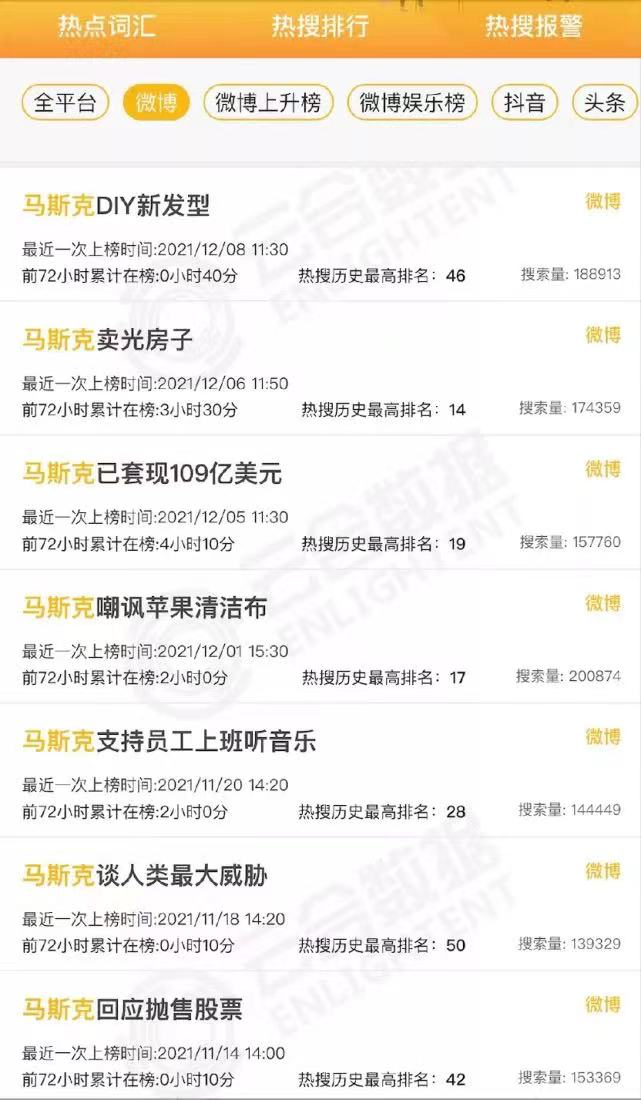Switch filter to 抖音
This screenshot has width=641, height=1100.
(x=525, y=103)
